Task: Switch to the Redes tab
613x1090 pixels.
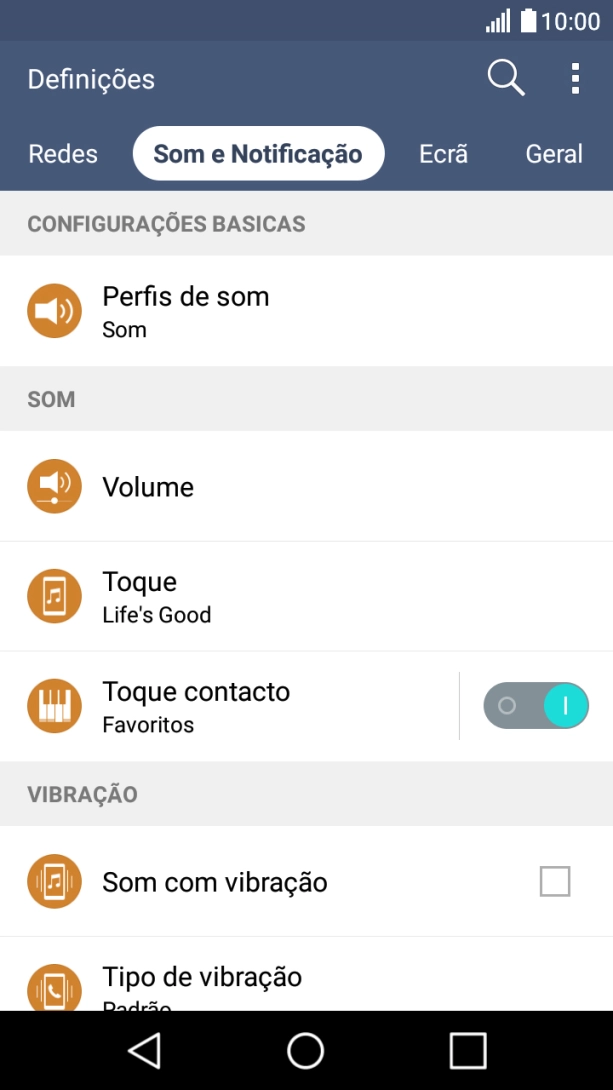Action: click(x=63, y=154)
